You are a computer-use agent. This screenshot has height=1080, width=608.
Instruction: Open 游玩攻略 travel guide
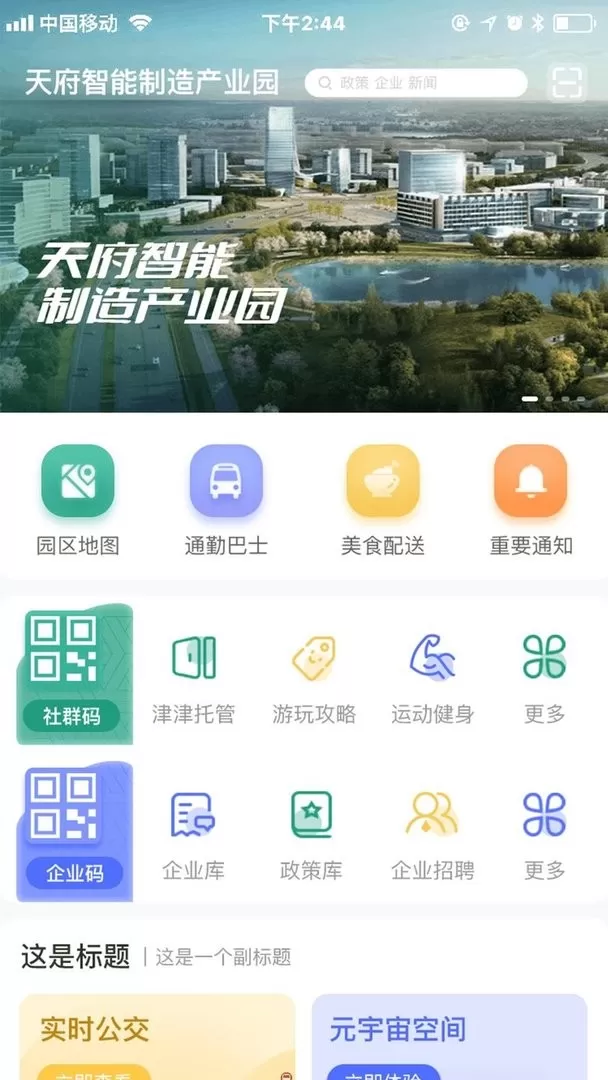coord(314,677)
